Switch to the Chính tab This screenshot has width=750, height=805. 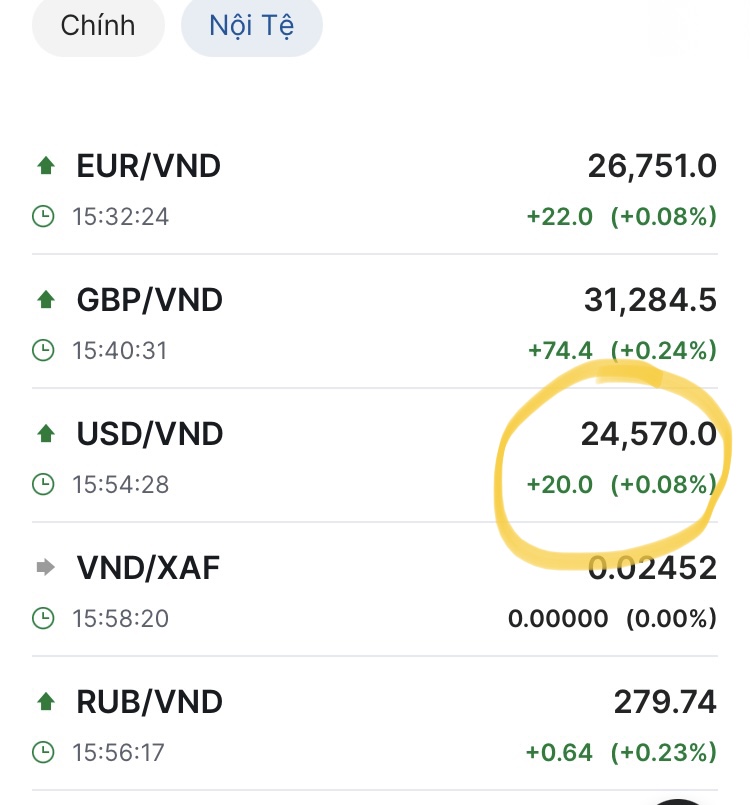click(x=98, y=26)
